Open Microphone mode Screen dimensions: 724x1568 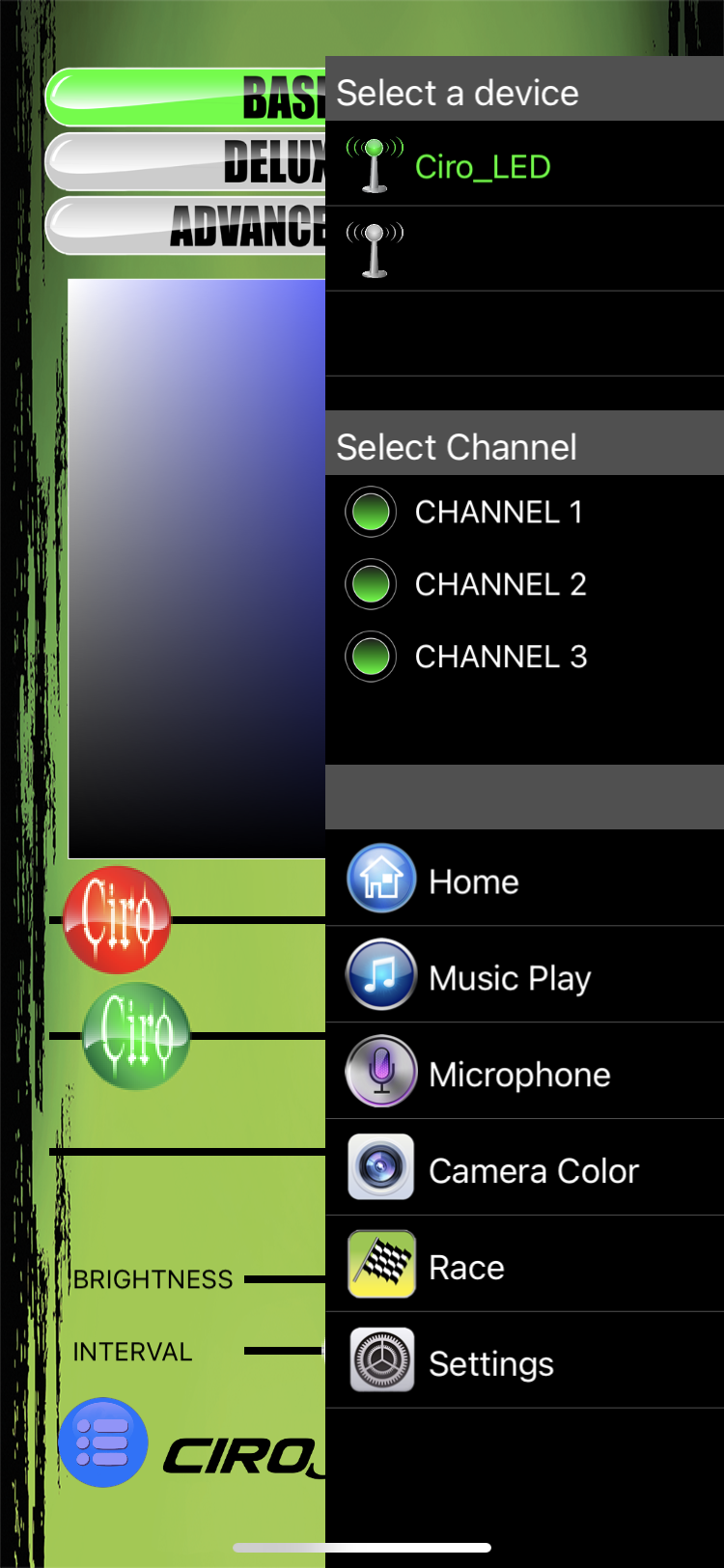point(518,1074)
